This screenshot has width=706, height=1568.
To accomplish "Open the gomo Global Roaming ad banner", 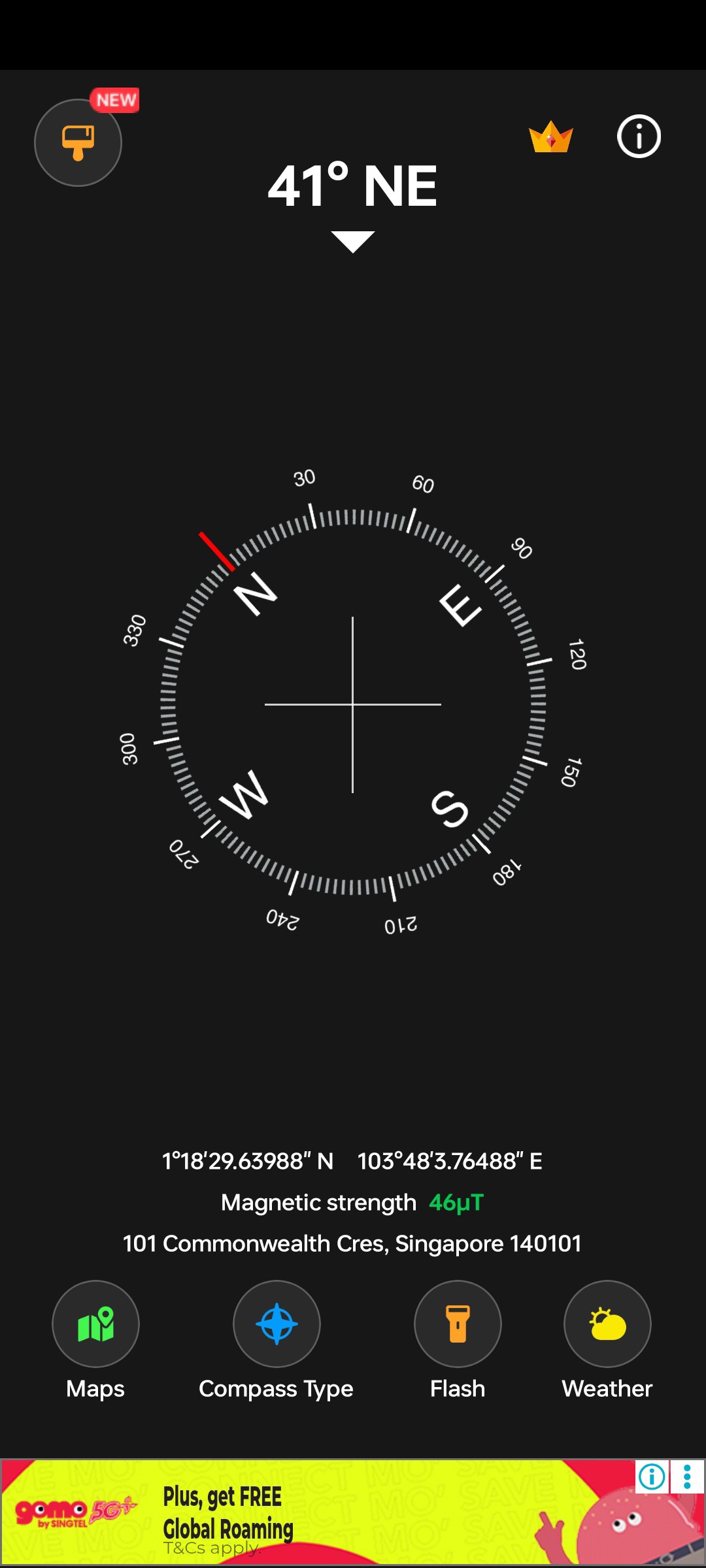I will pyautogui.click(x=353, y=1512).
